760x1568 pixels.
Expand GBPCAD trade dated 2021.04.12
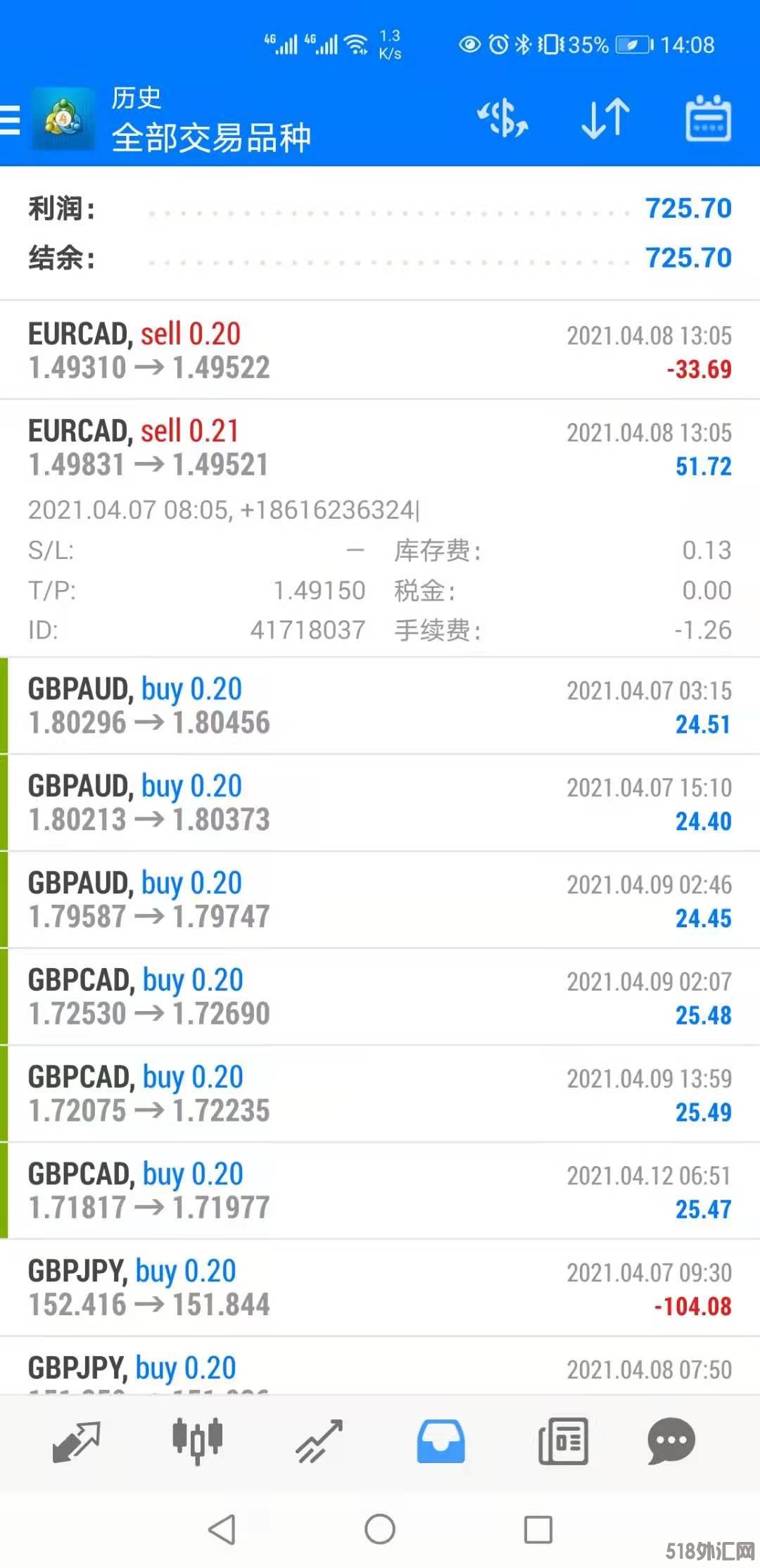(x=380, y=1191)
